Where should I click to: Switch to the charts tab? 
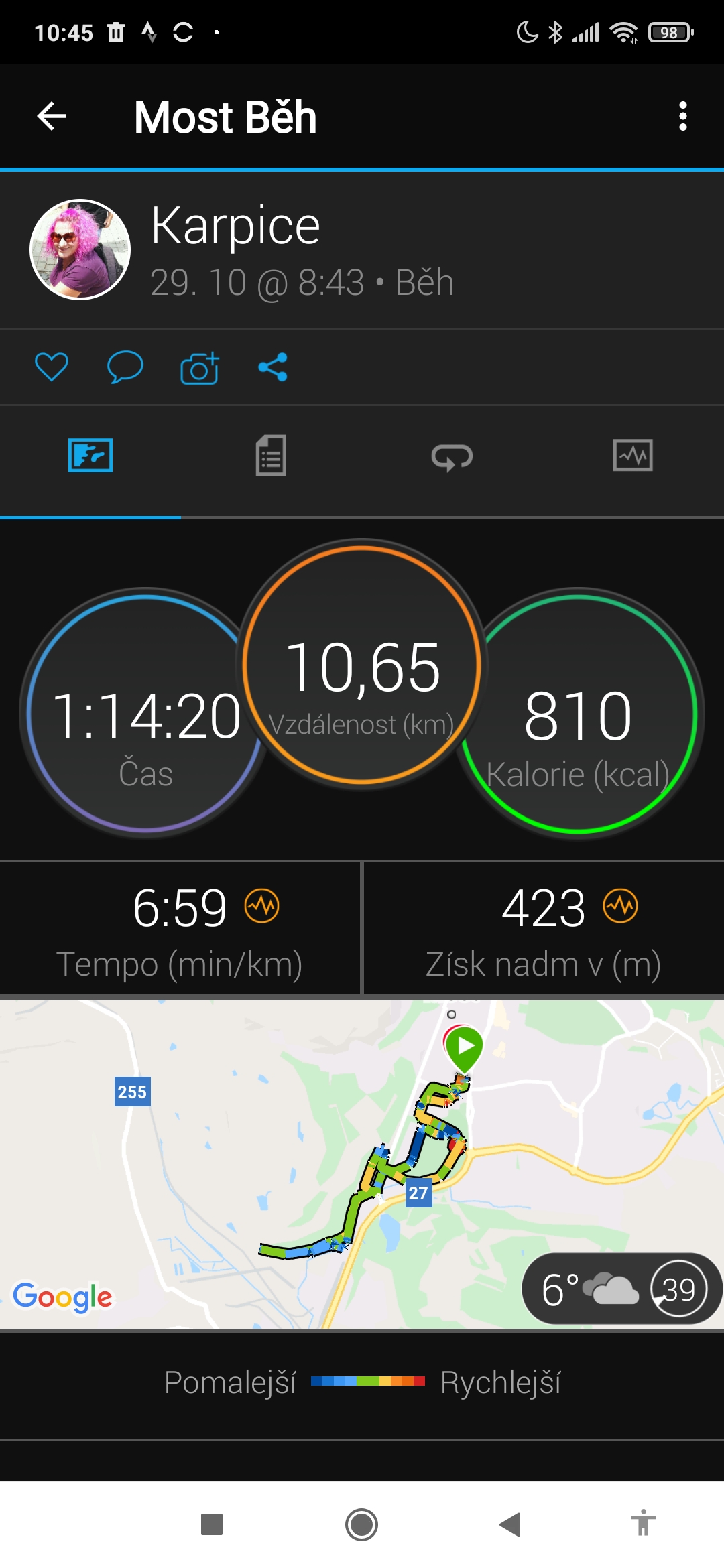633,456
